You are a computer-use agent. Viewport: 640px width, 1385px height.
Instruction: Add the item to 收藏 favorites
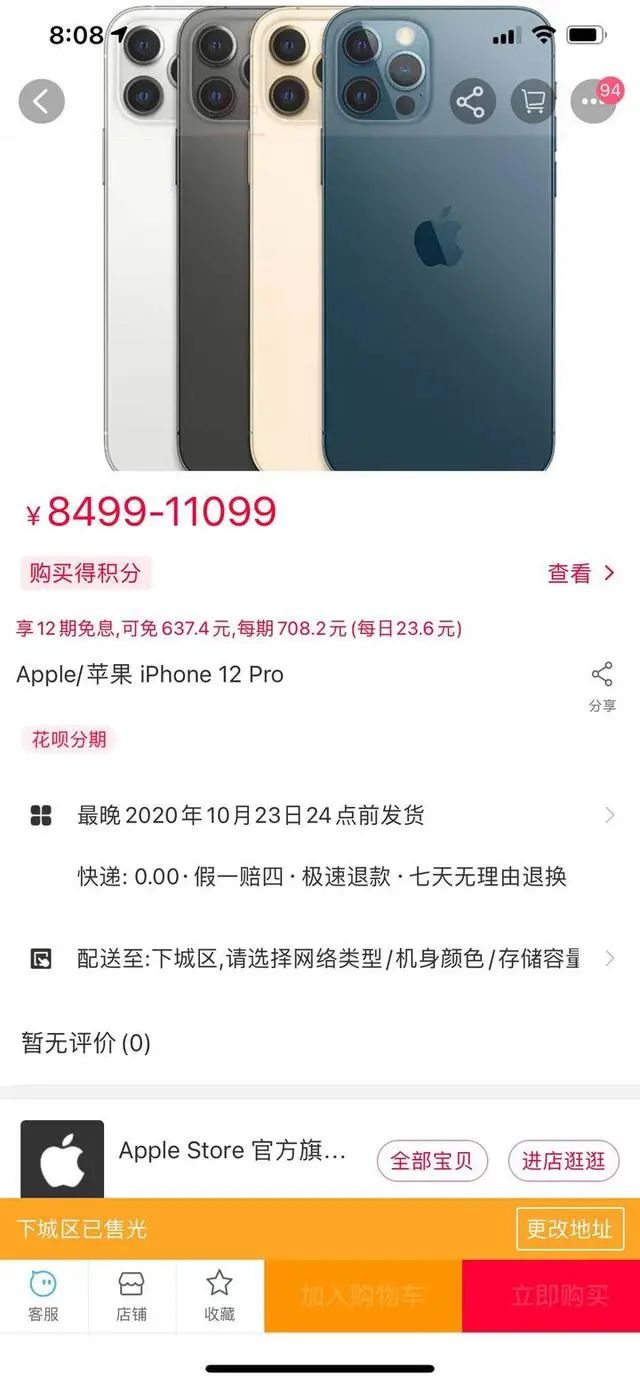(x=219, y=1296)
